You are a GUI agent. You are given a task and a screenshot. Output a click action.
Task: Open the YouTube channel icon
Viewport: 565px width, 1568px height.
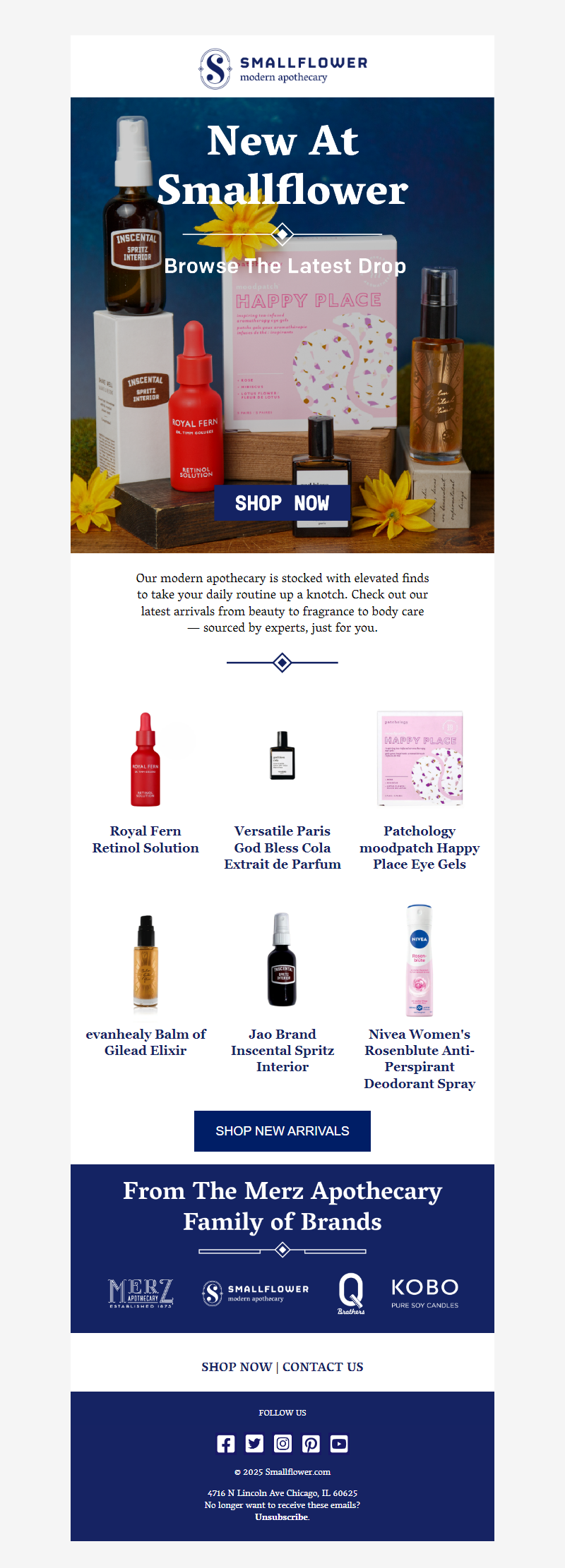point(339,1444)
